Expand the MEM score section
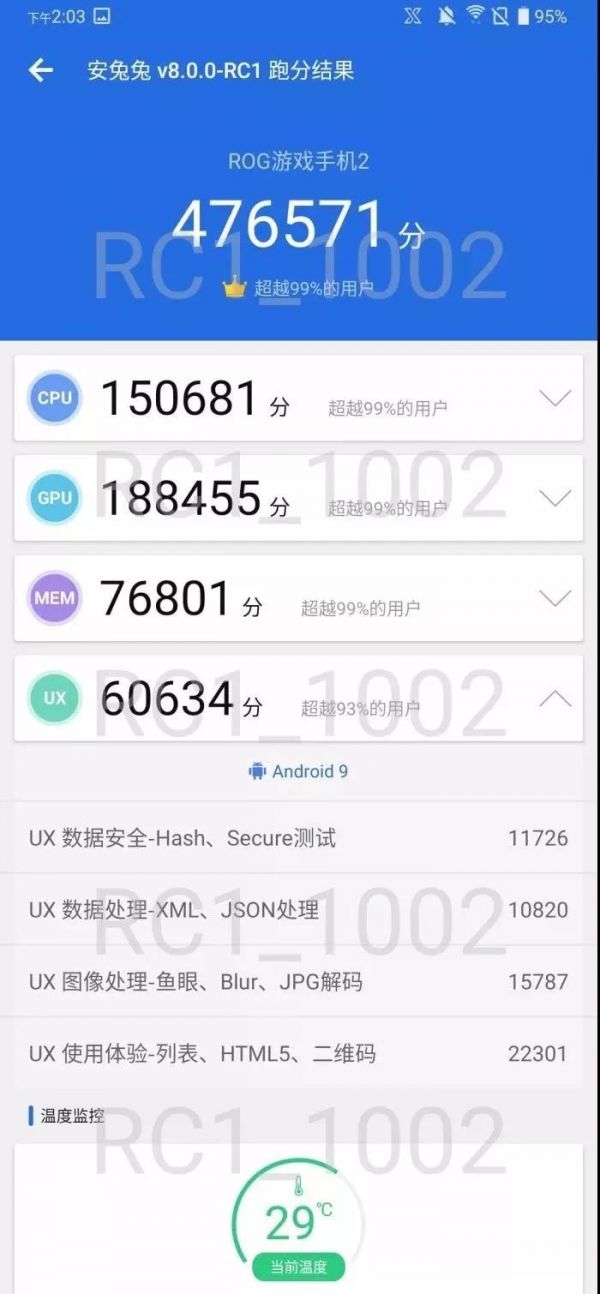This screenshot has width=600, height=1294. coord(555,598)
